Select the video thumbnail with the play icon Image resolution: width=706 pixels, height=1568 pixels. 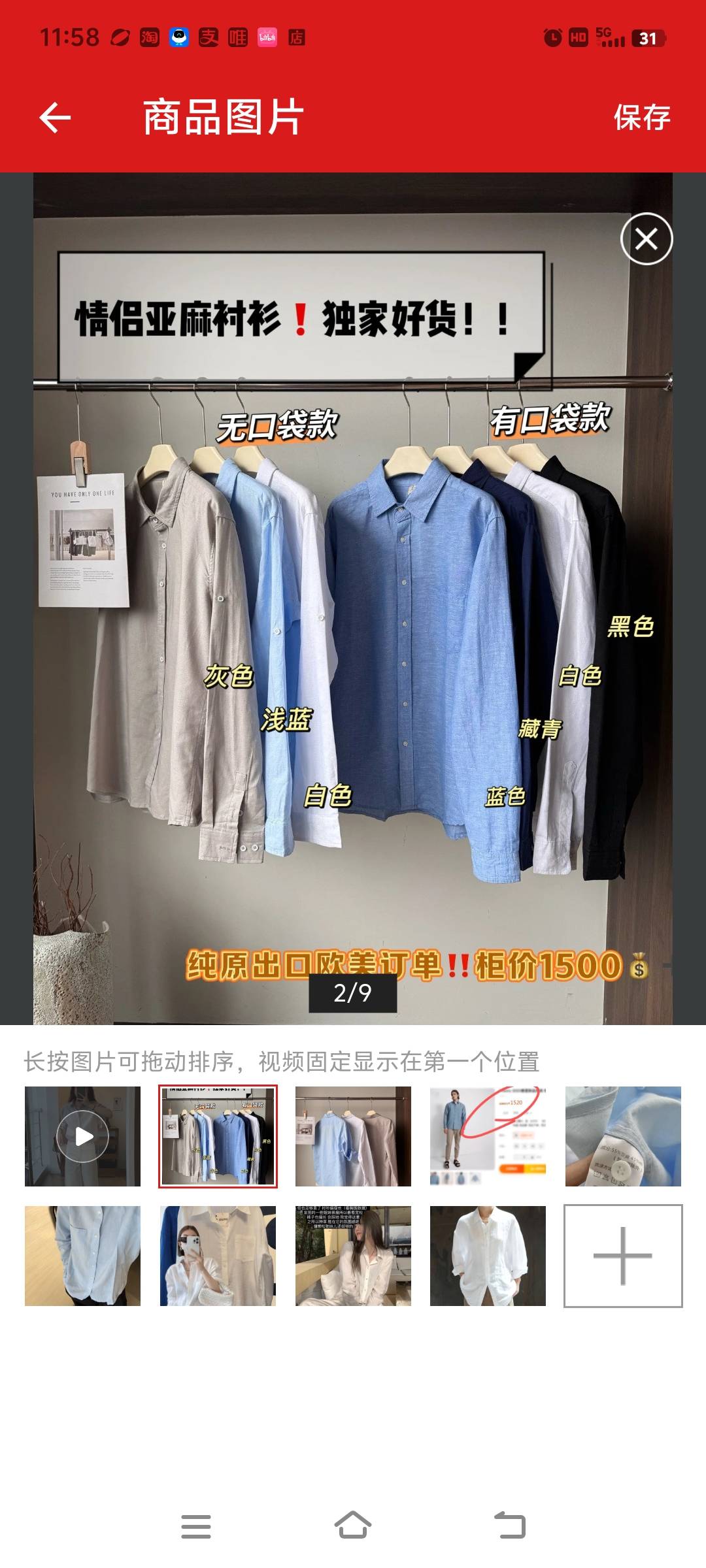[x=82, y=1136]
